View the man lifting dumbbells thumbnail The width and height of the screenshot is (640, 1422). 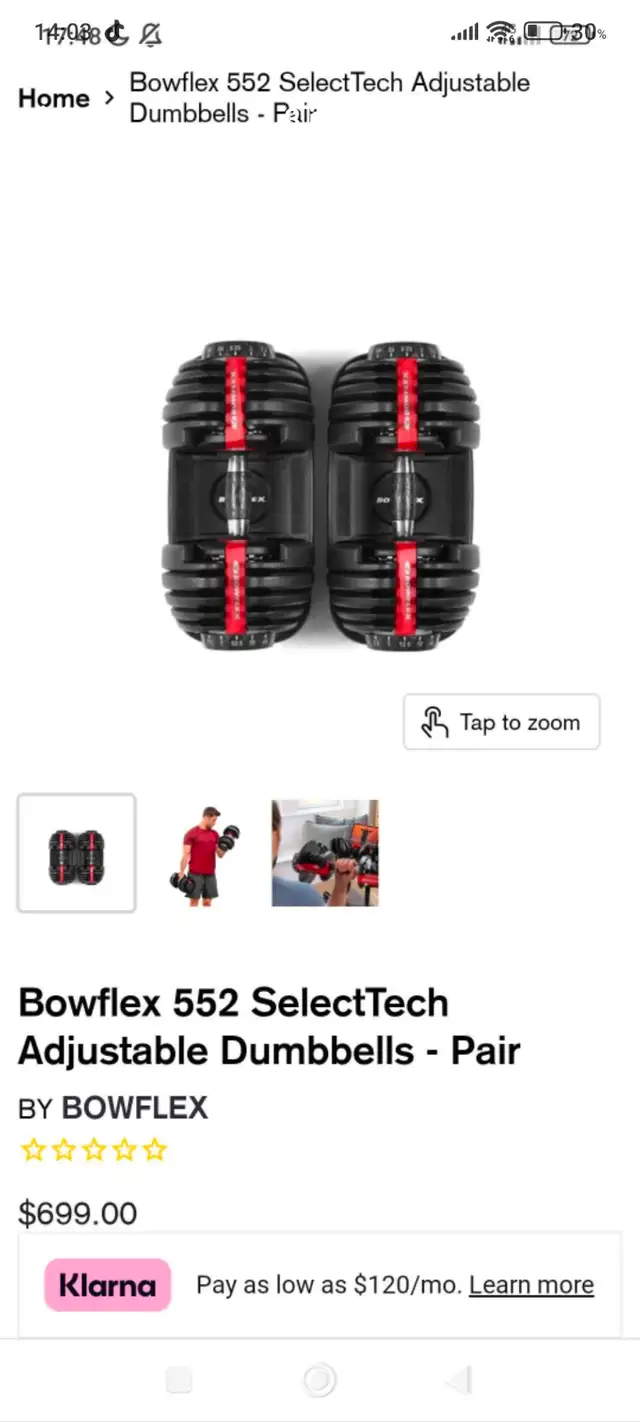coord(203,854)
